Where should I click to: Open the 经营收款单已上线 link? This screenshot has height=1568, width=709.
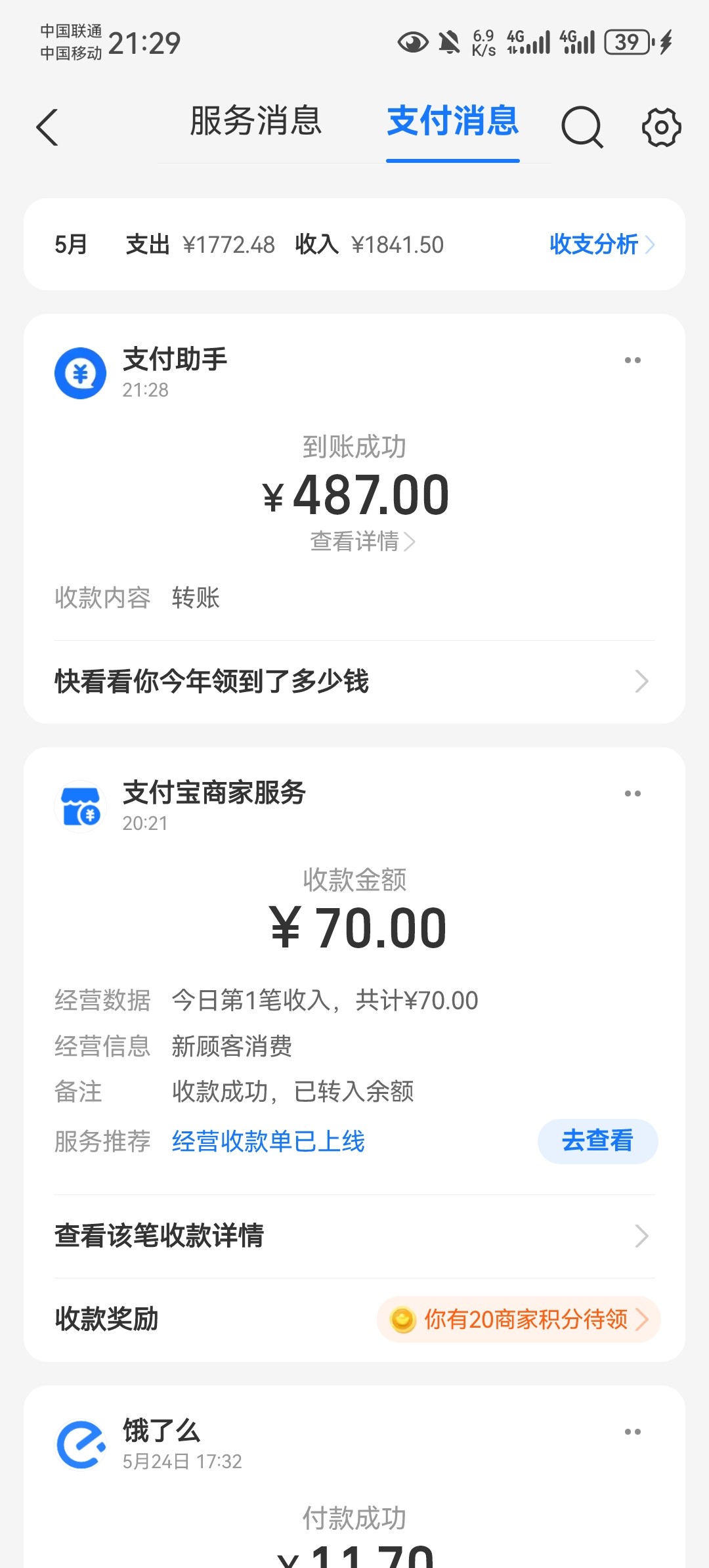pos(269,1141)
